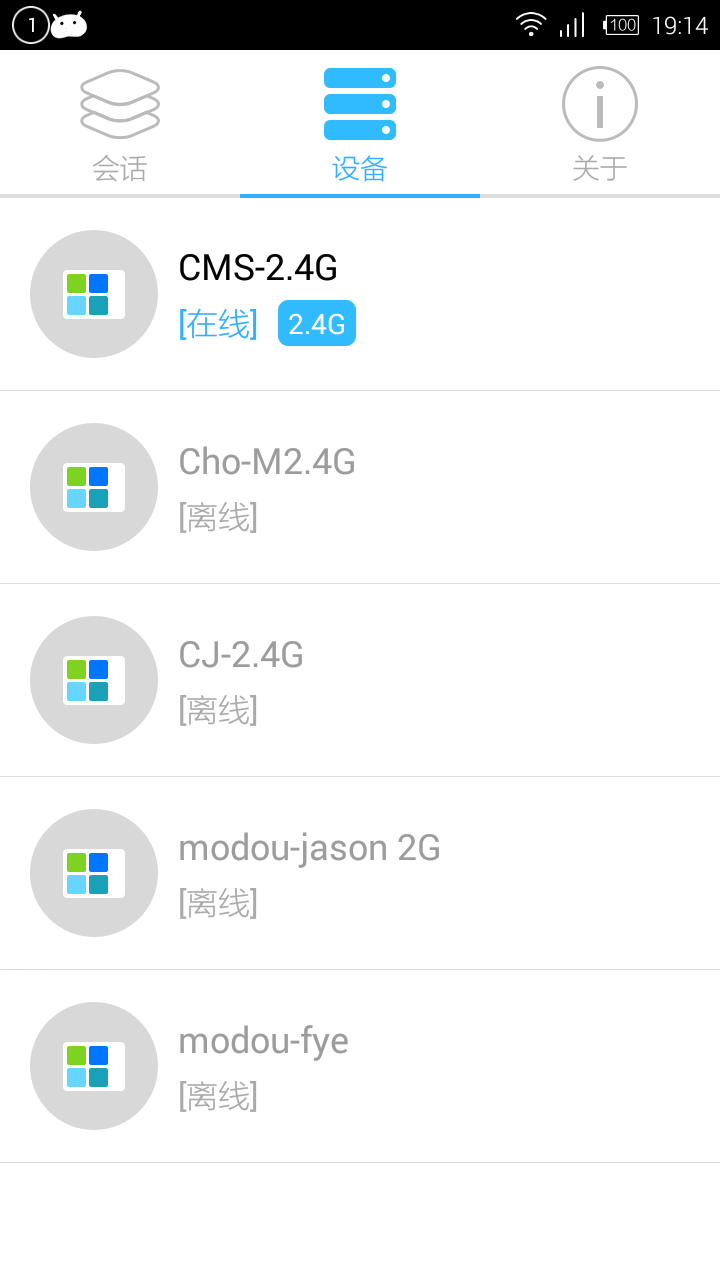Tap the modou-fye device row
This screenshot has height=1280, width=720.
click(x=360, y=1066)
